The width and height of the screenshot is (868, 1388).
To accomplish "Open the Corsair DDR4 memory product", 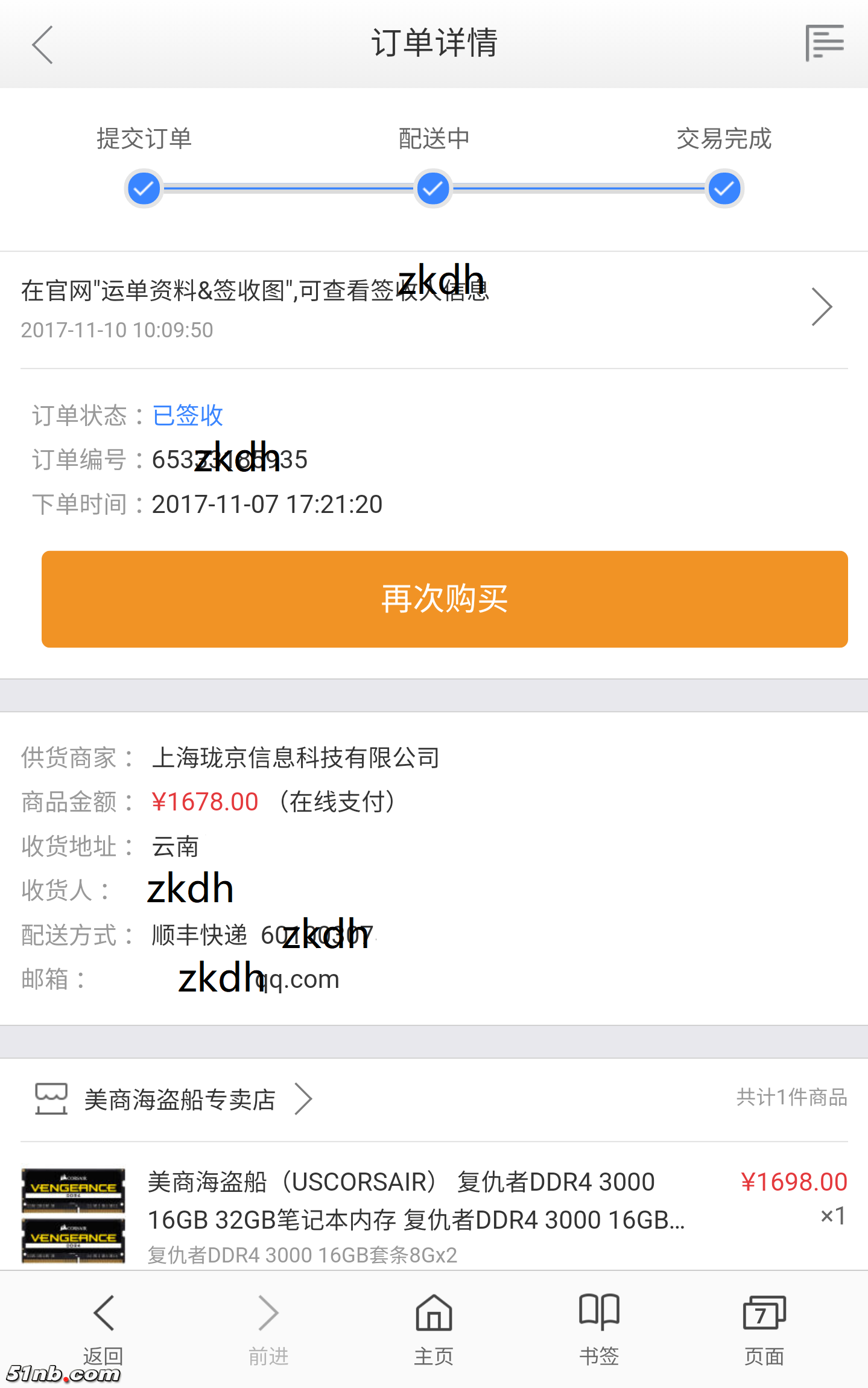I will 416,1214.
